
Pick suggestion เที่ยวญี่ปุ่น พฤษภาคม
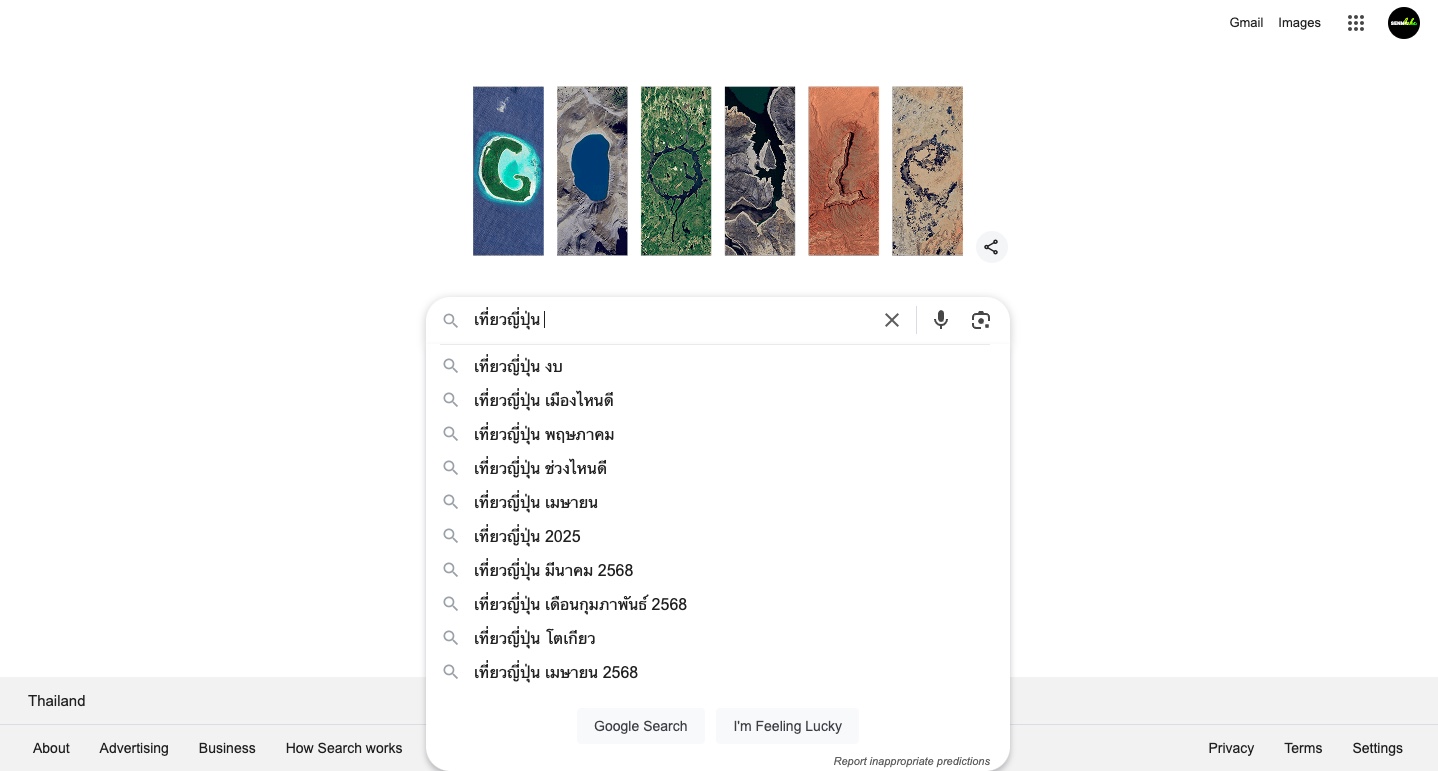(x=543, y=435)
